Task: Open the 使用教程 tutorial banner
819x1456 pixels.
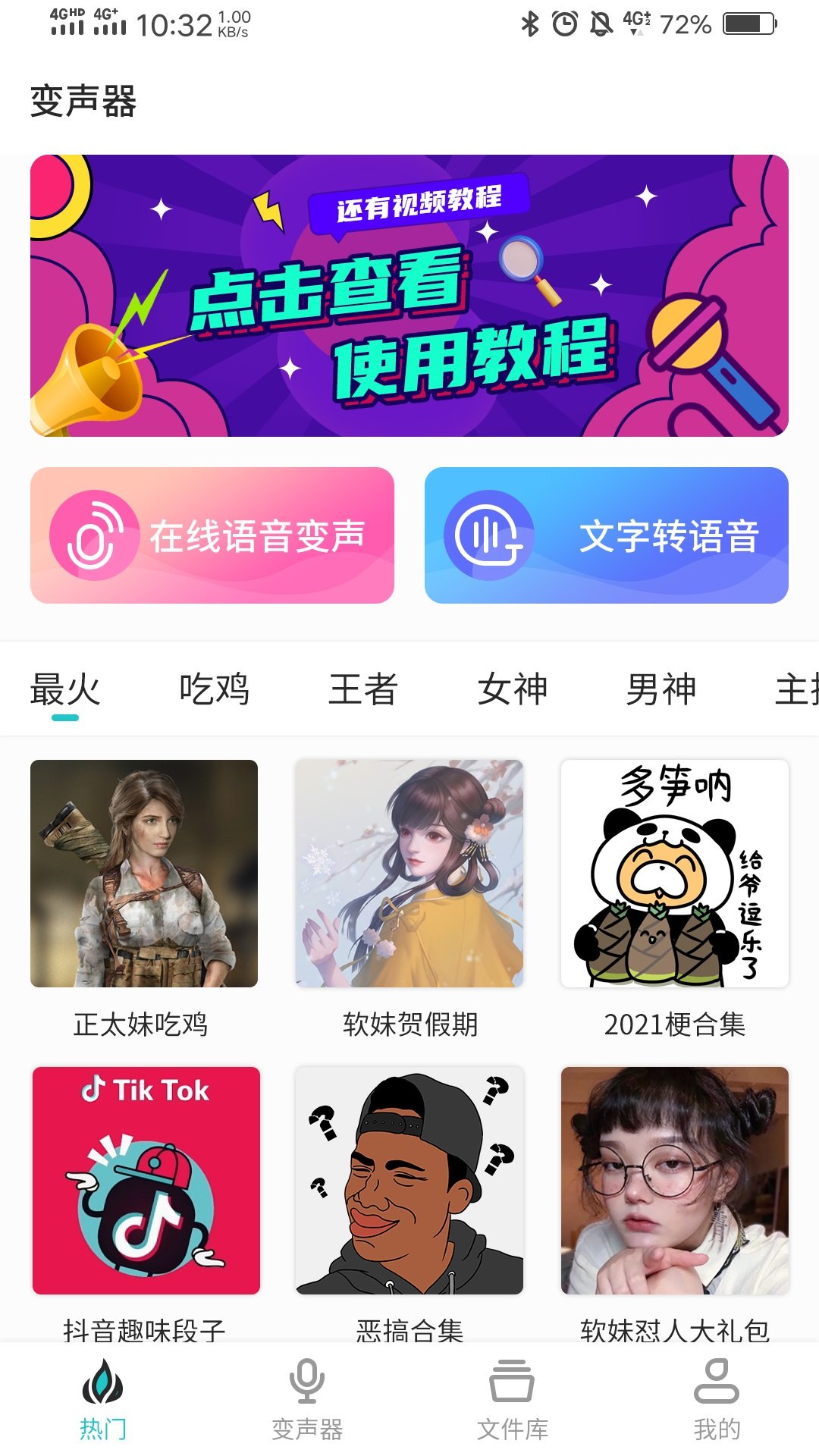Action: [409, 296]
